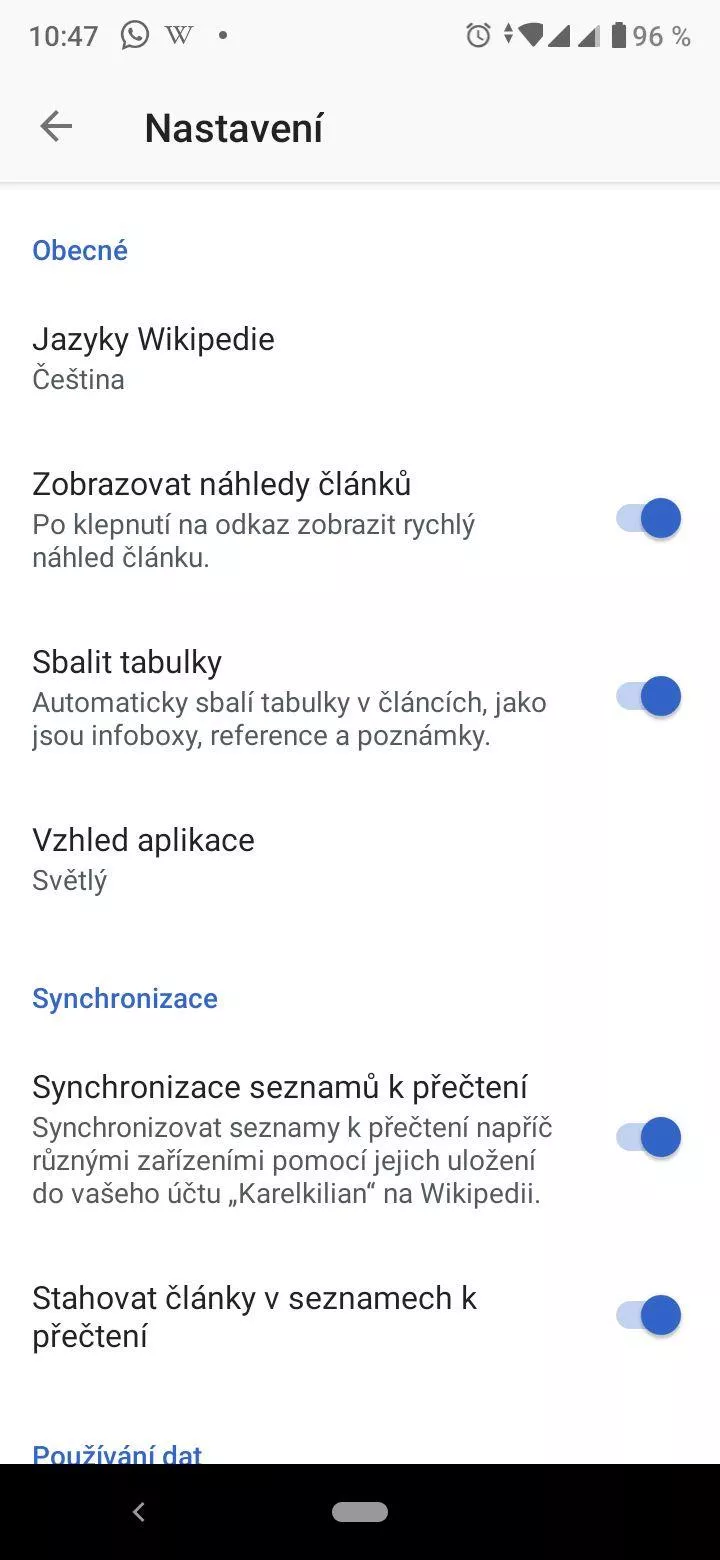Toggle Zobrazovat náhledy článků switch
Screen dimensions: 720x1560
[x=648, y=519]
